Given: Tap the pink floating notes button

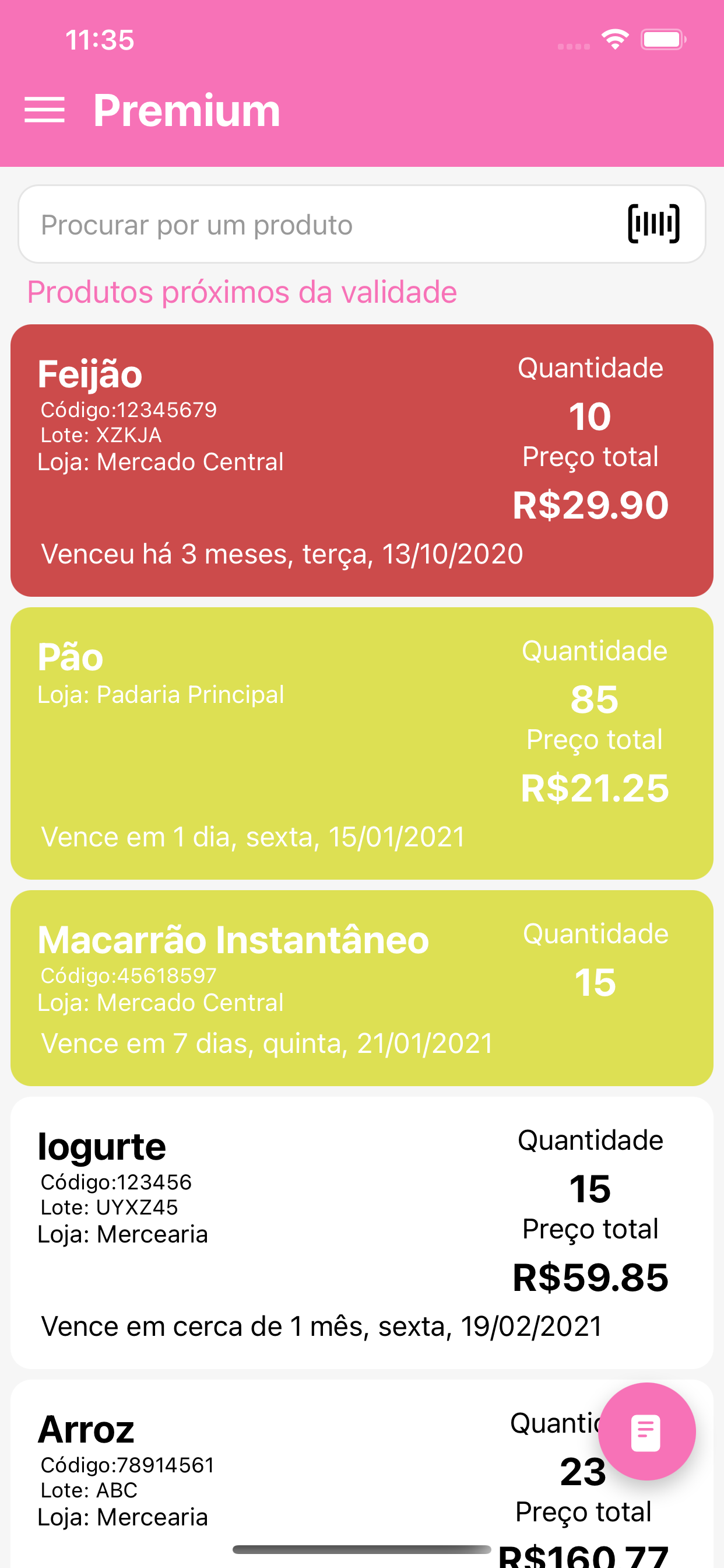Looking at the screenshot, I should 646,1430.
